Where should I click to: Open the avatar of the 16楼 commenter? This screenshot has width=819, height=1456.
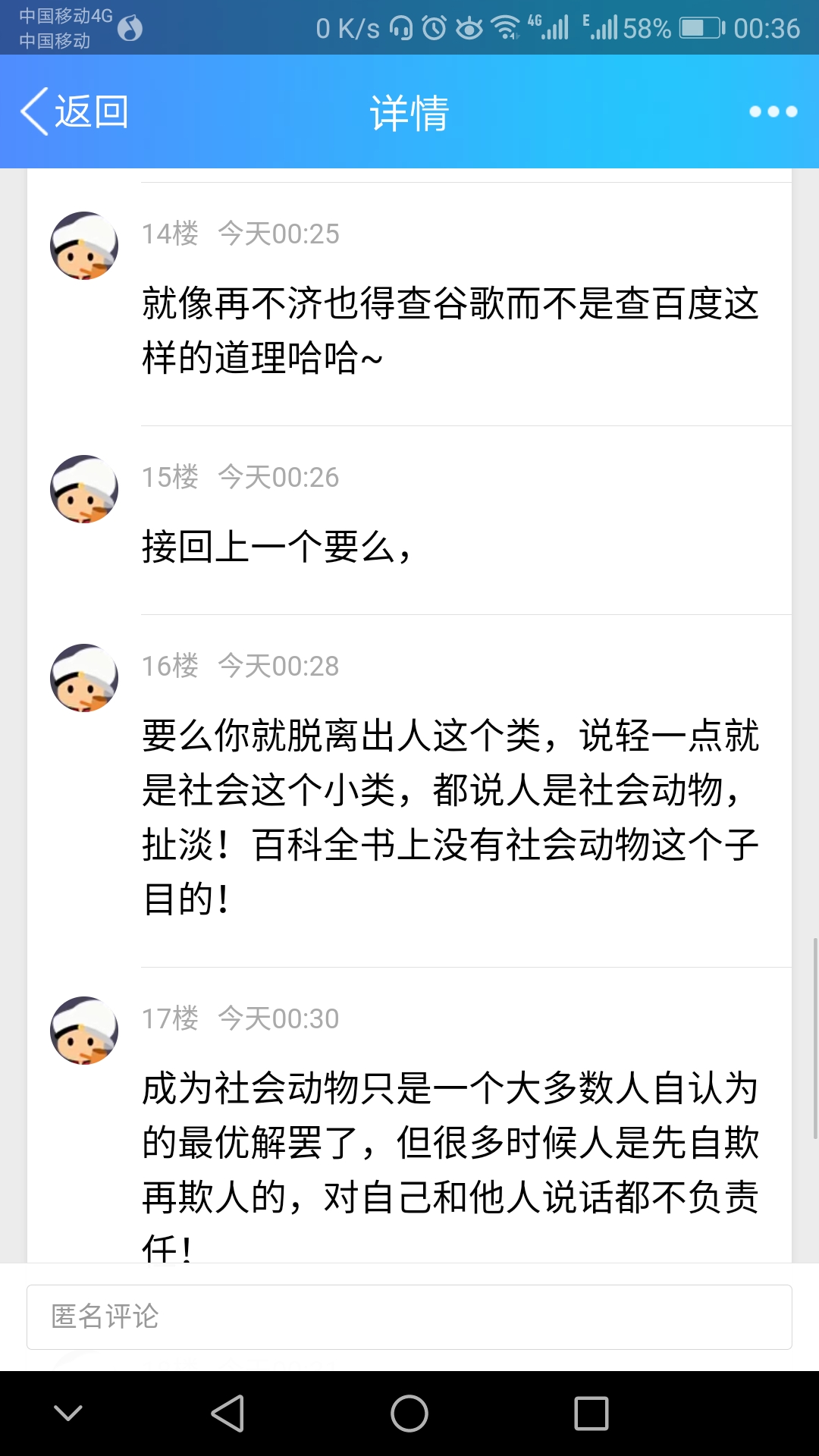[x=84, y=678]
